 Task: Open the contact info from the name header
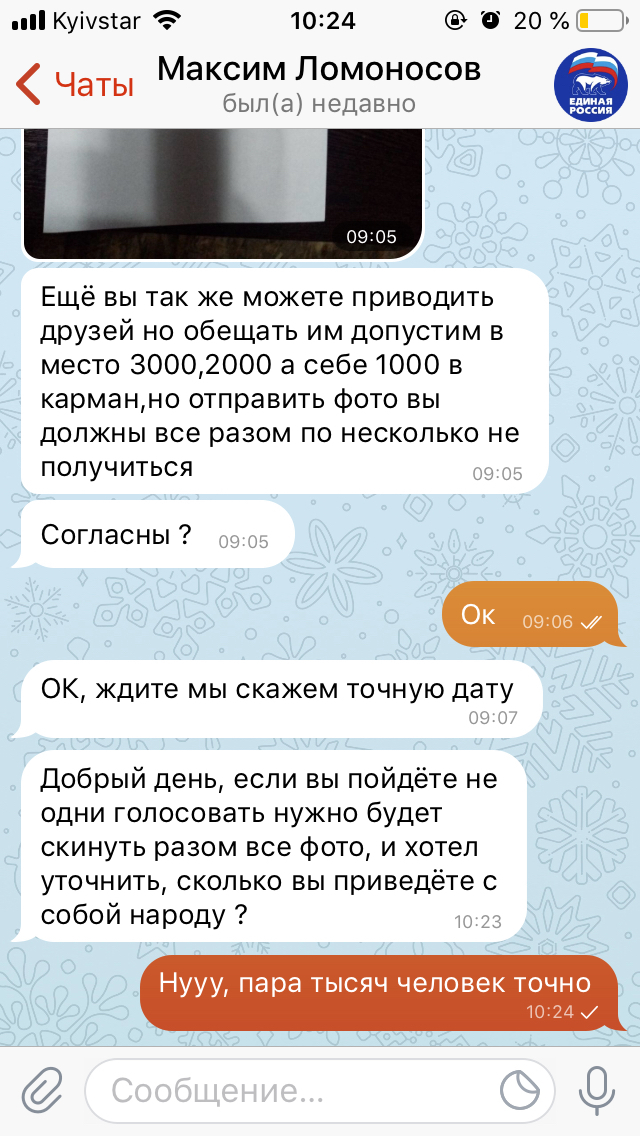point(319,83)
